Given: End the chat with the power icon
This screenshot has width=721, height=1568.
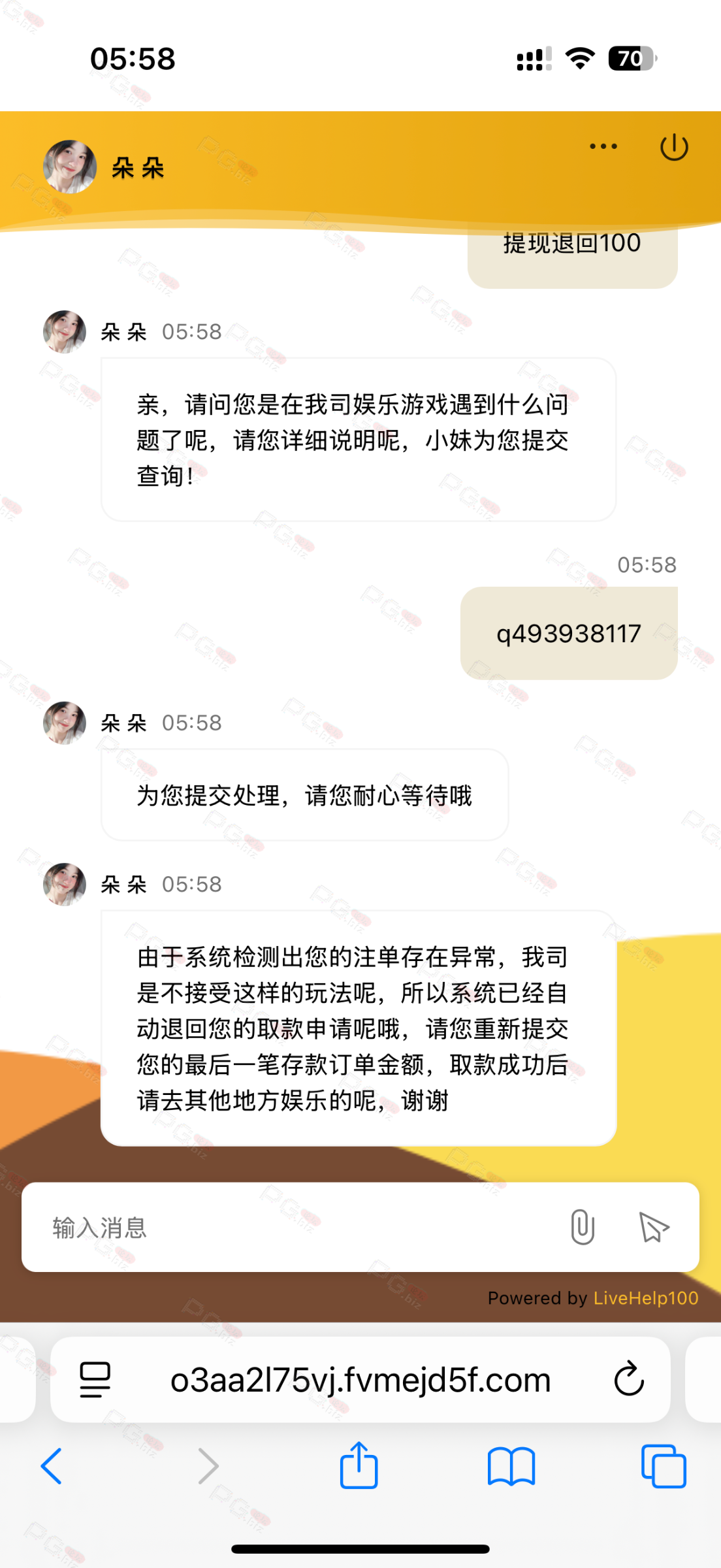Looking at the screenshot, I should (x=674, y=147).
